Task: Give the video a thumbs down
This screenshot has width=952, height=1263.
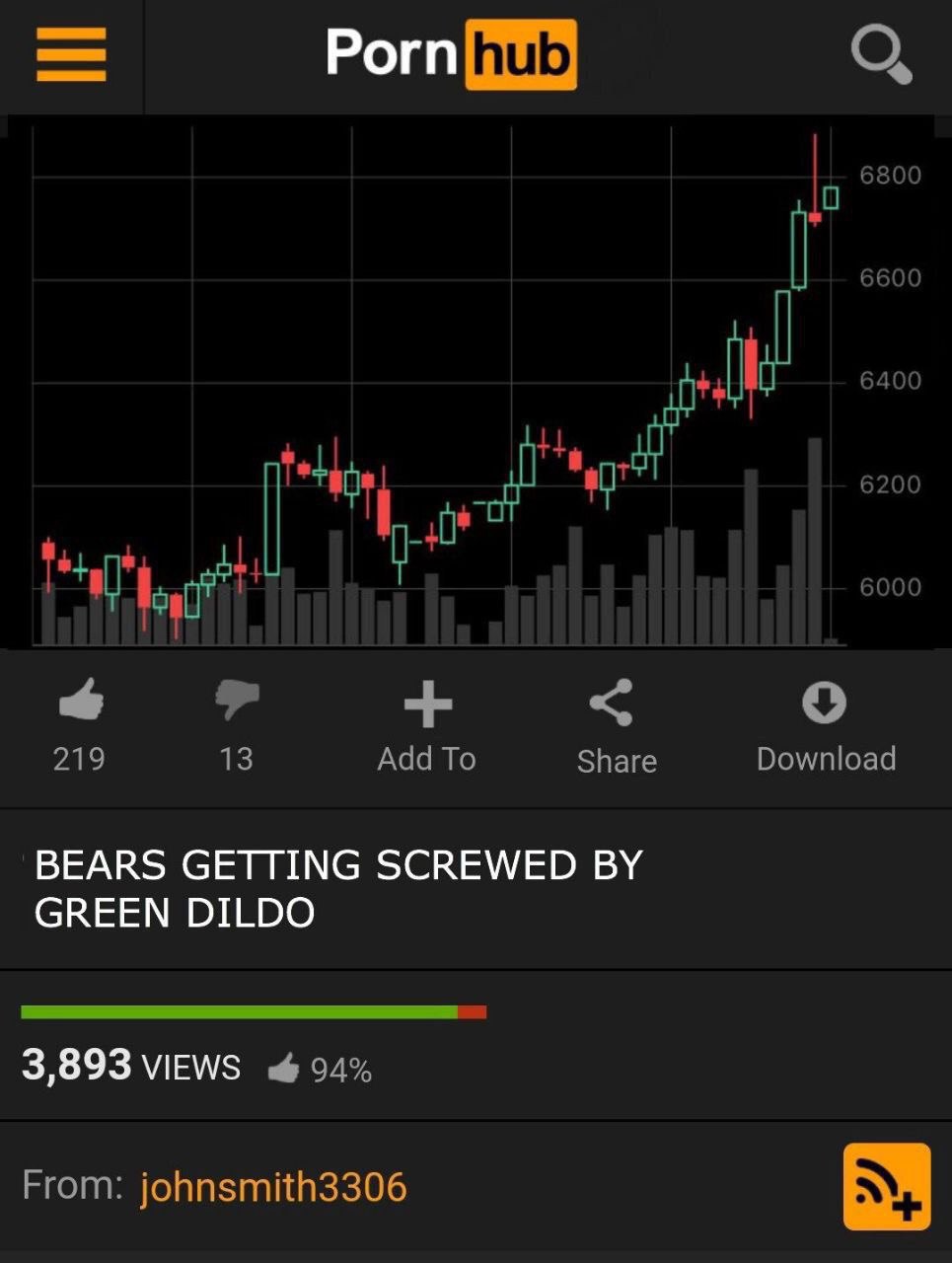Action: [x=237, y=702]
